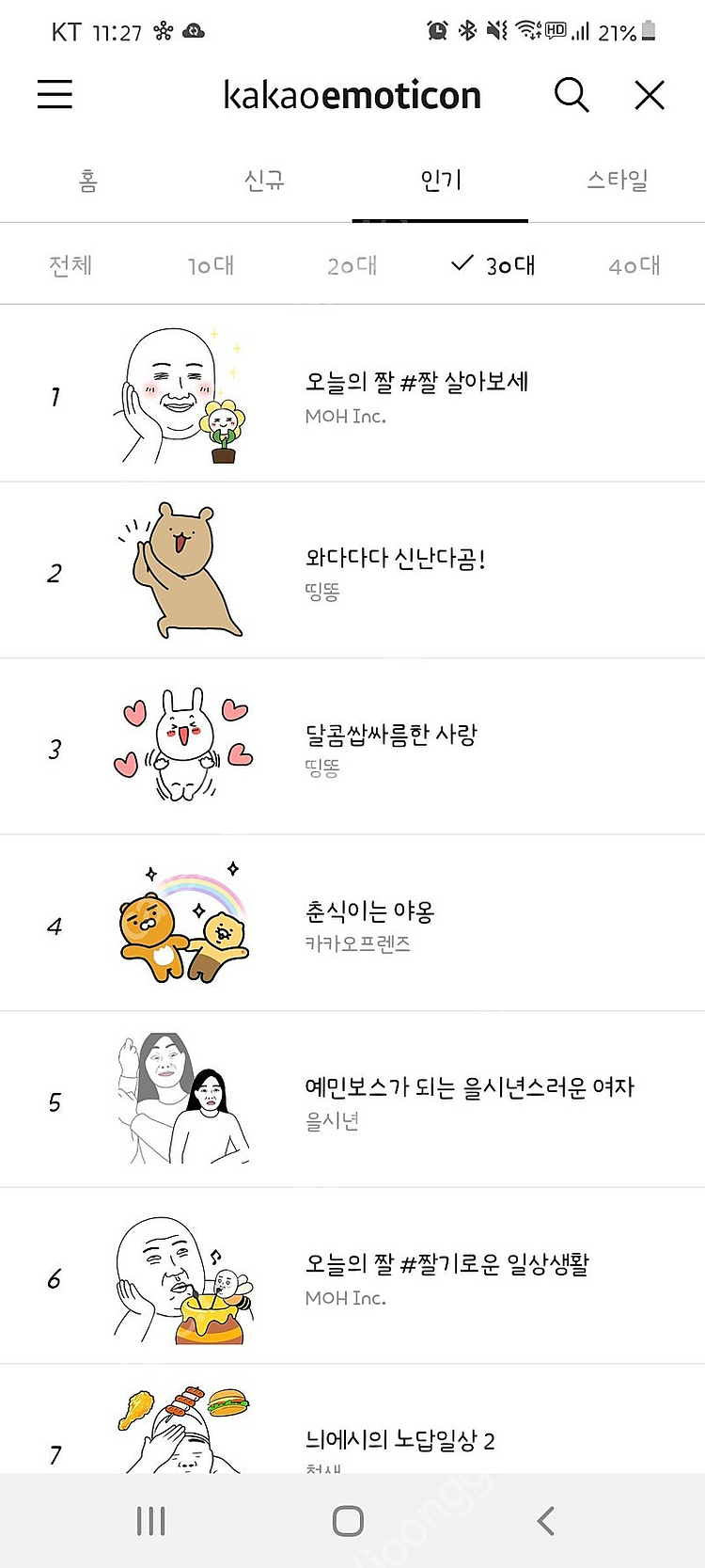The image size is (705, 1568).
Task: Filter popular list by 10대
Action: 211,266
